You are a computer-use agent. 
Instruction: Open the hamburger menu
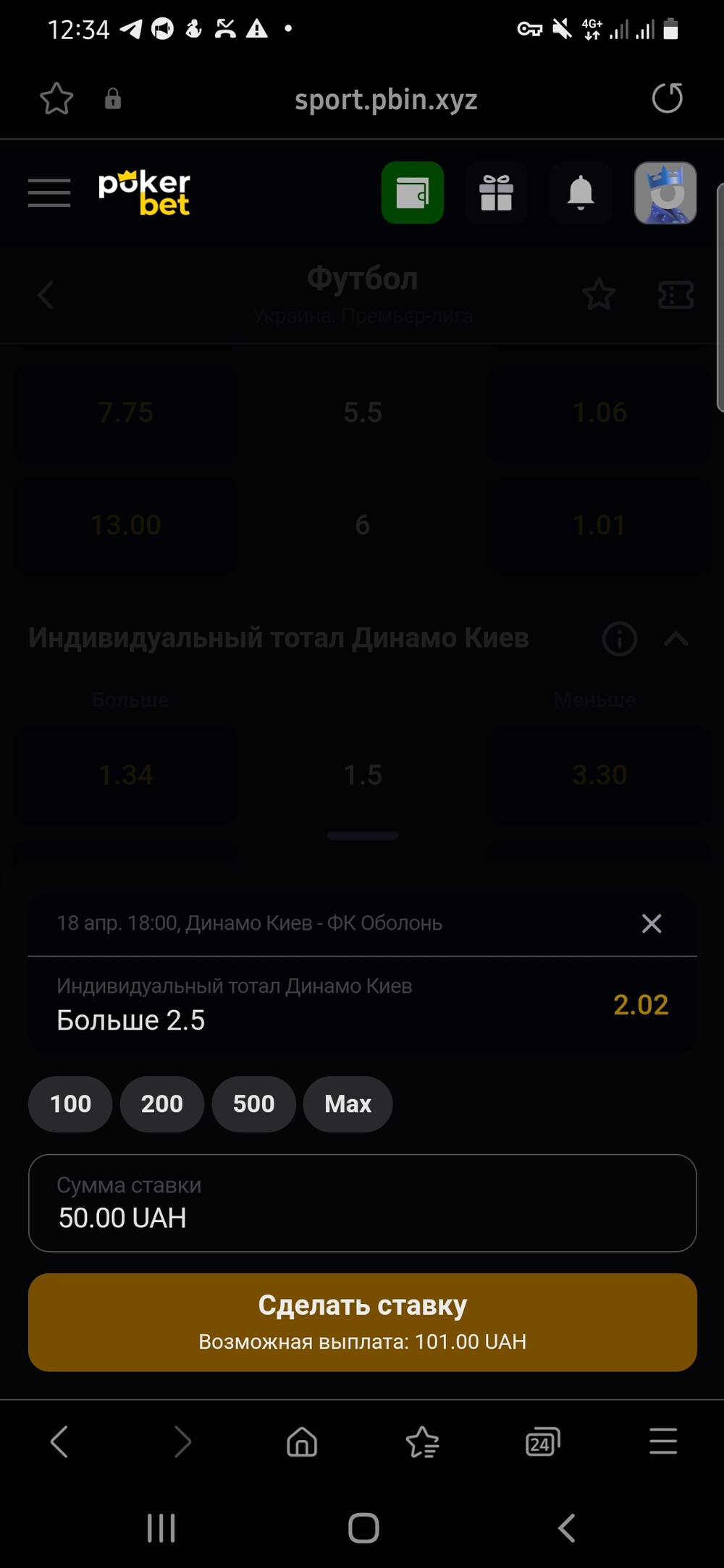(49, 192)
